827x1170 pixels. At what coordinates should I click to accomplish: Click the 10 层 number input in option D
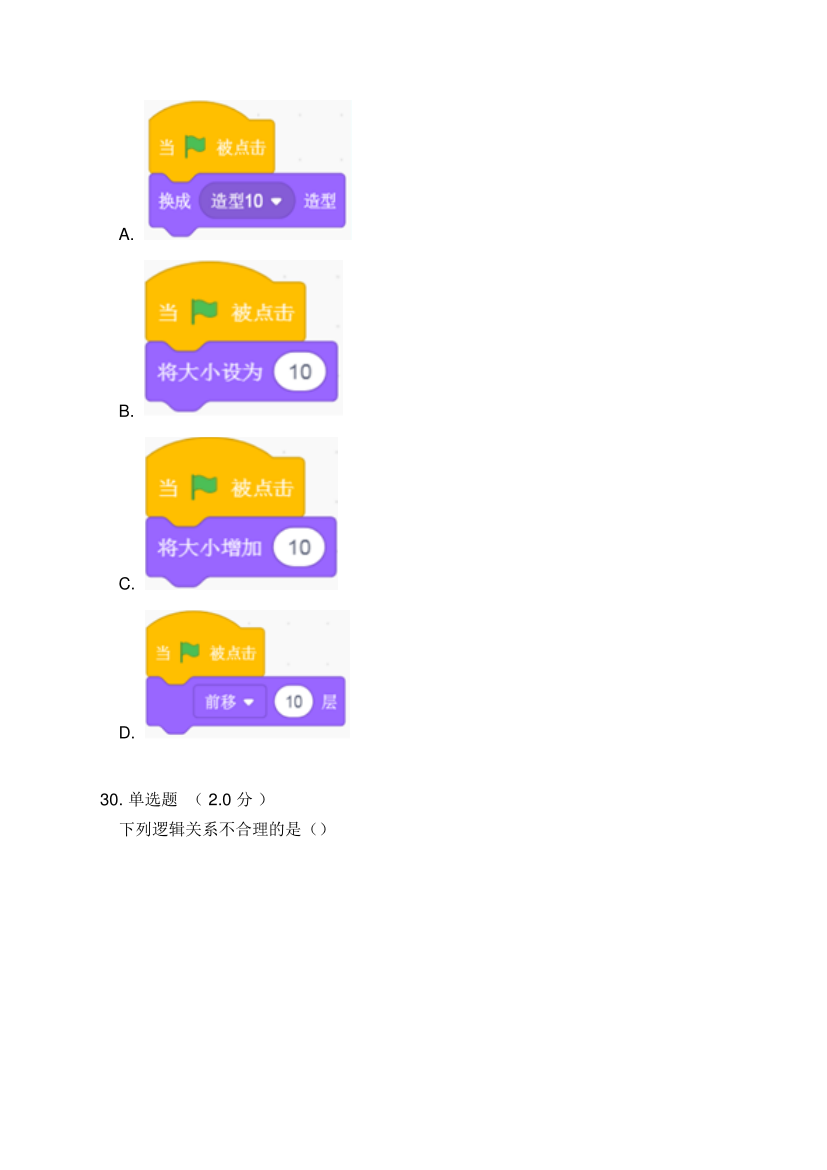(295, 702)
